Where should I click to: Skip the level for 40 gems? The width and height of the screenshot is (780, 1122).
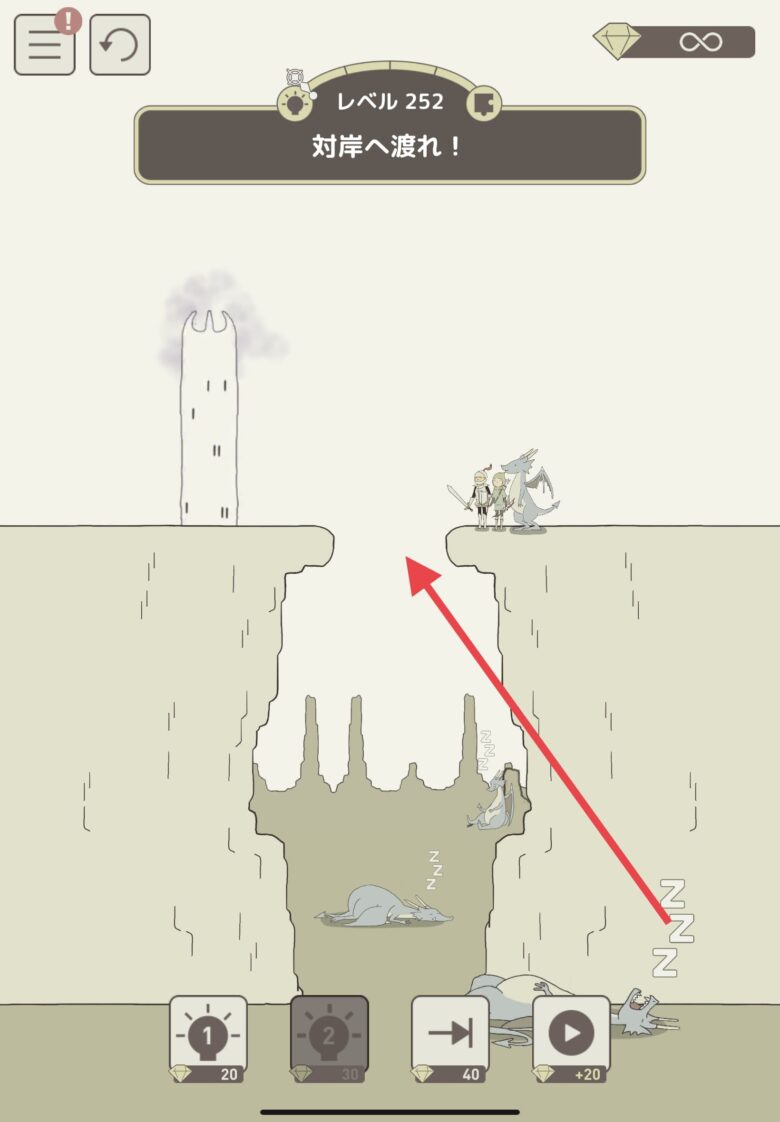pyautogui.click(x=450, y=1038)
